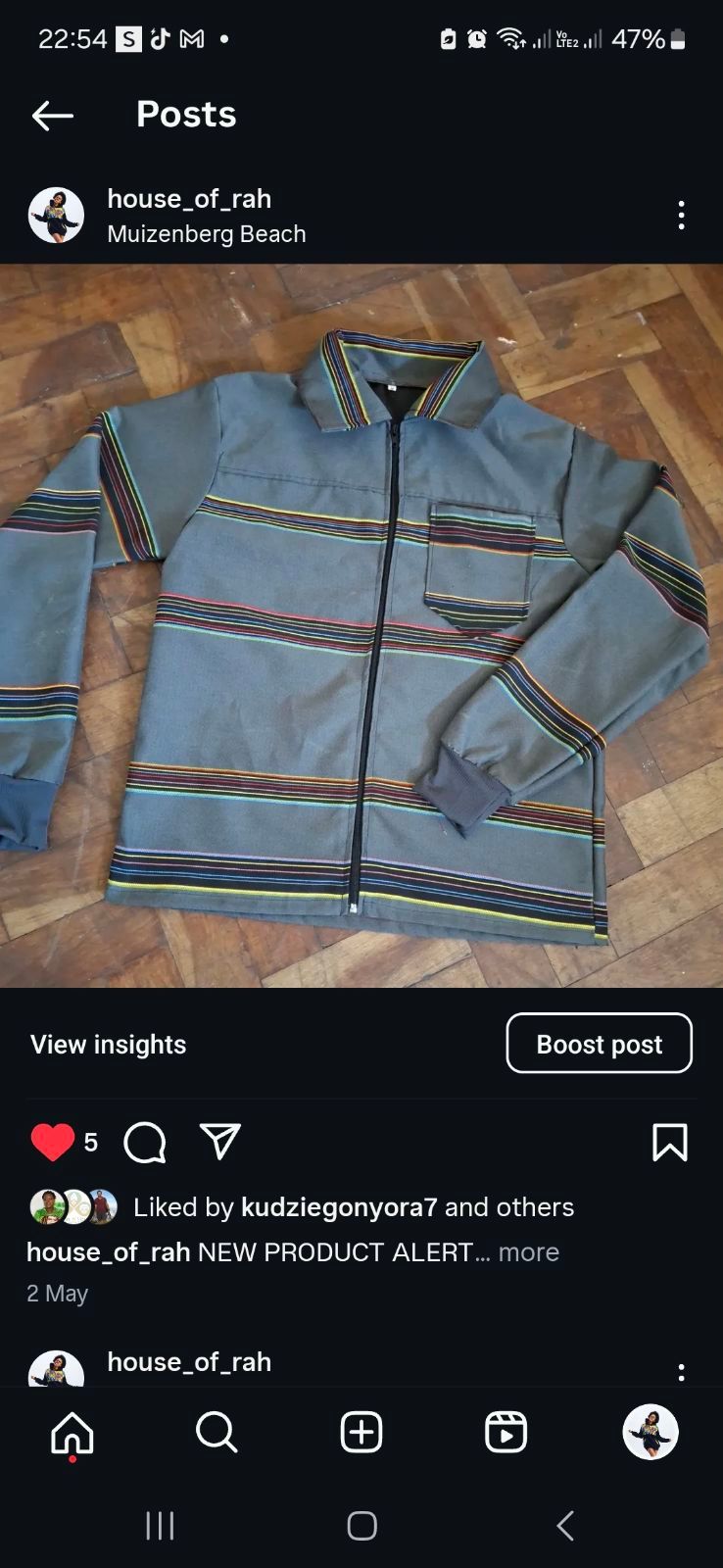Open the overflow menu on the jacket post
Viewport: 723px width, 1568px height.
(681, 216)
